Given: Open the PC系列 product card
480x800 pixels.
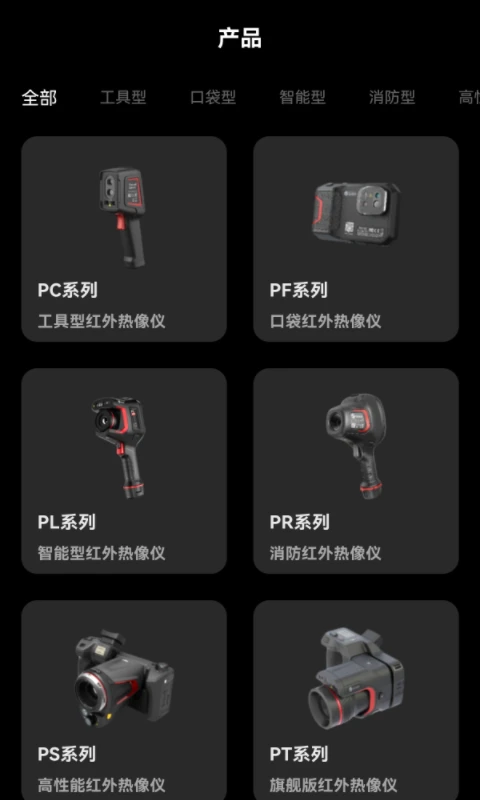Looking at the screenshot, I should point(124,239).
